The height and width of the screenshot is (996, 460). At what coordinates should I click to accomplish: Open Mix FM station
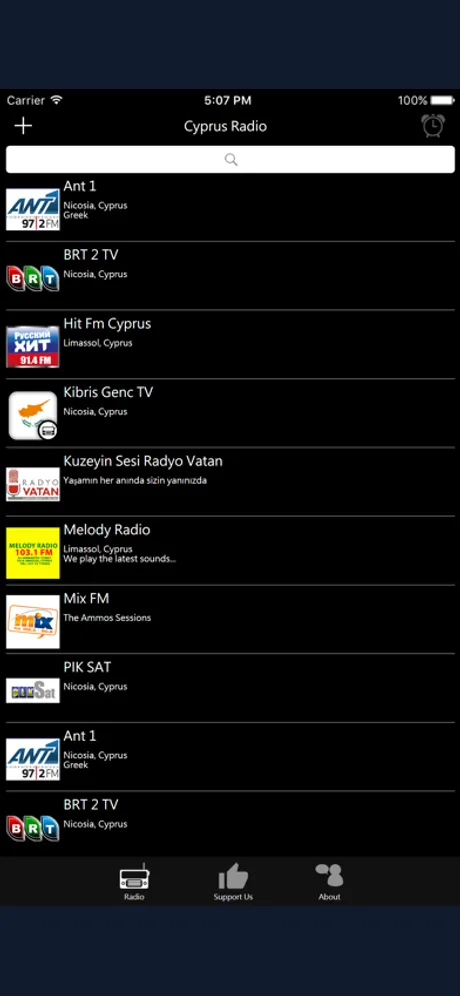[x=230, y=619]
